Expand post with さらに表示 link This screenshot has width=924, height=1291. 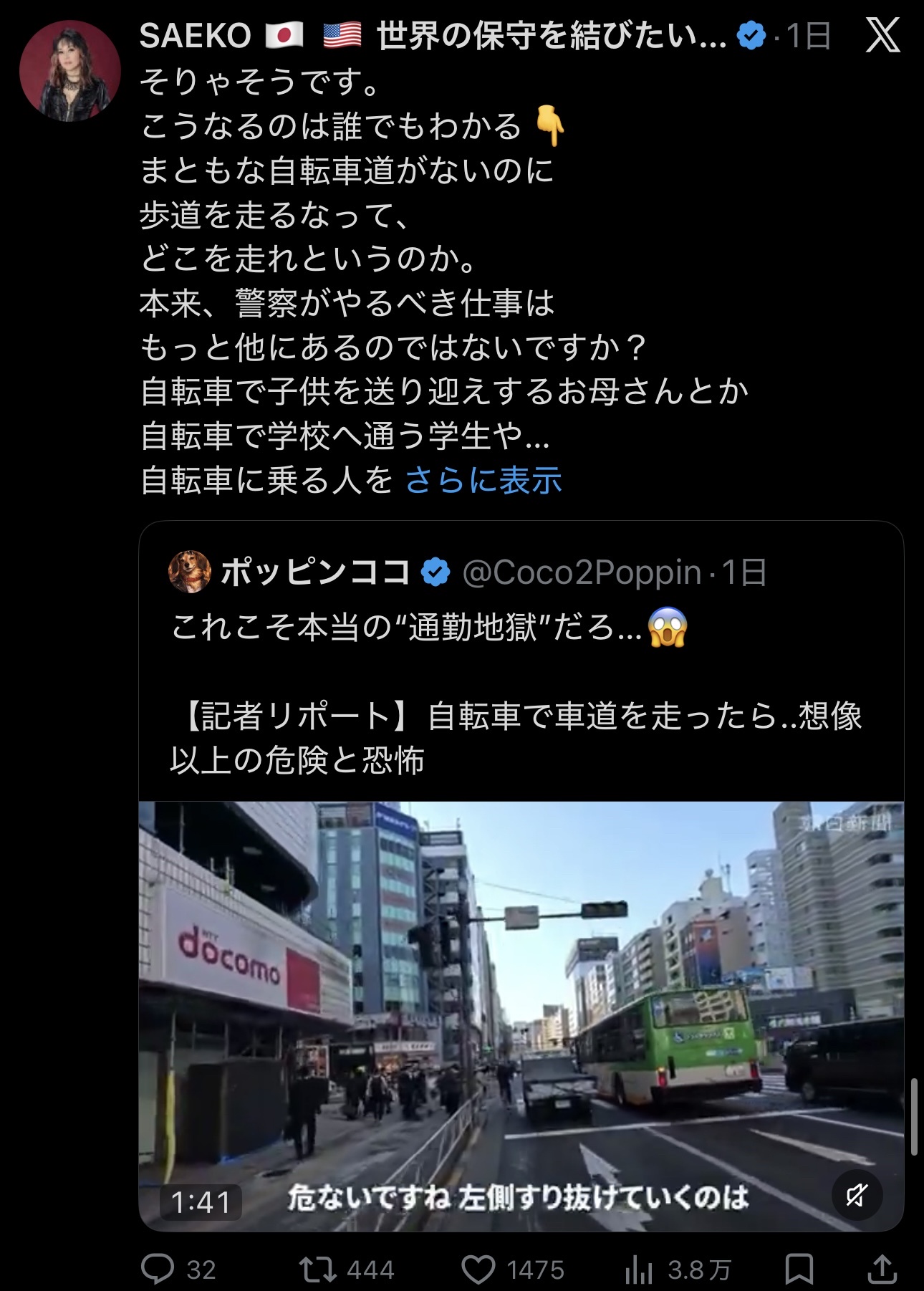[x=483, y=480]
